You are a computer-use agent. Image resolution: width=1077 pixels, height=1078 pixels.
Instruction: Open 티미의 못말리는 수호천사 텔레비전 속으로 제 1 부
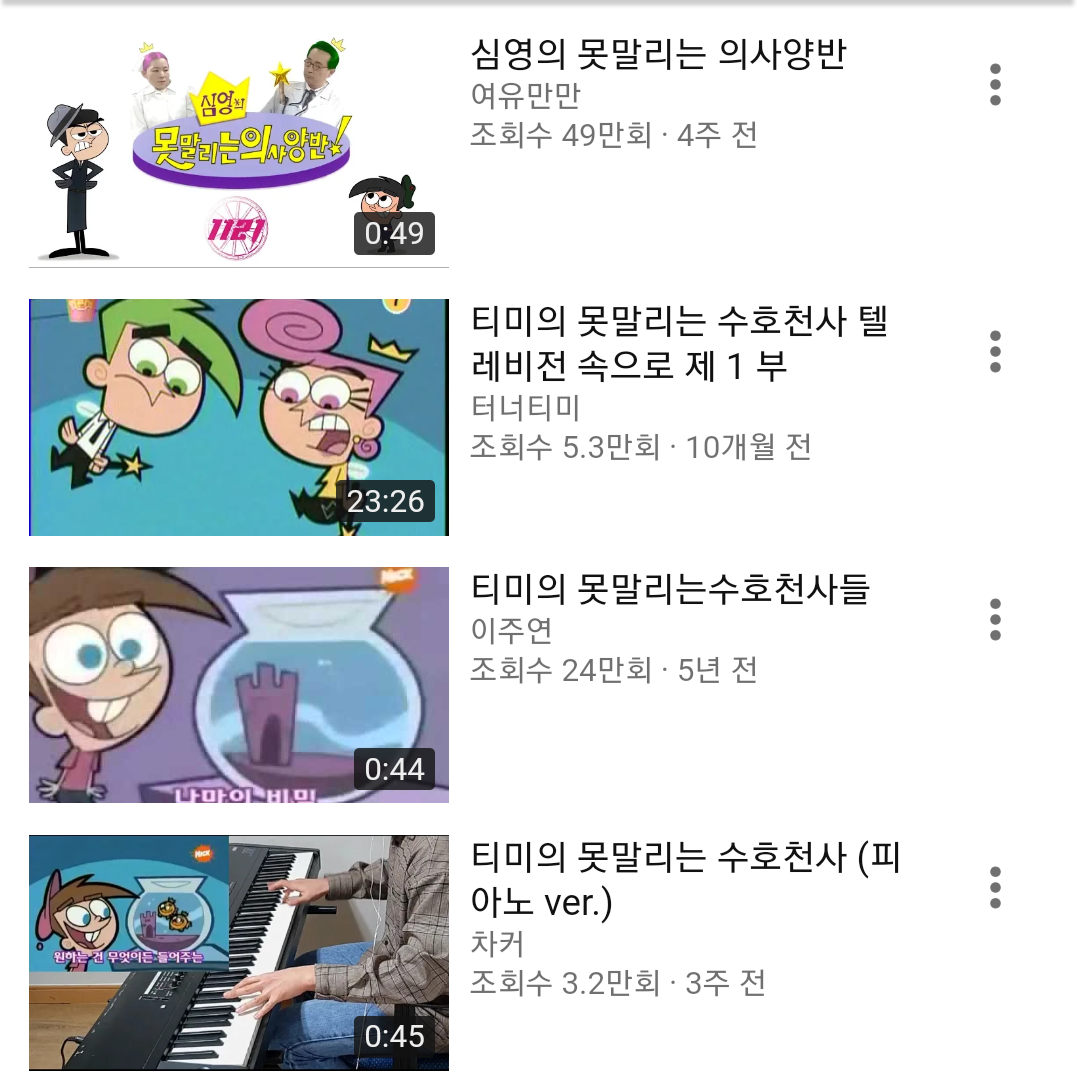[680, 343]
